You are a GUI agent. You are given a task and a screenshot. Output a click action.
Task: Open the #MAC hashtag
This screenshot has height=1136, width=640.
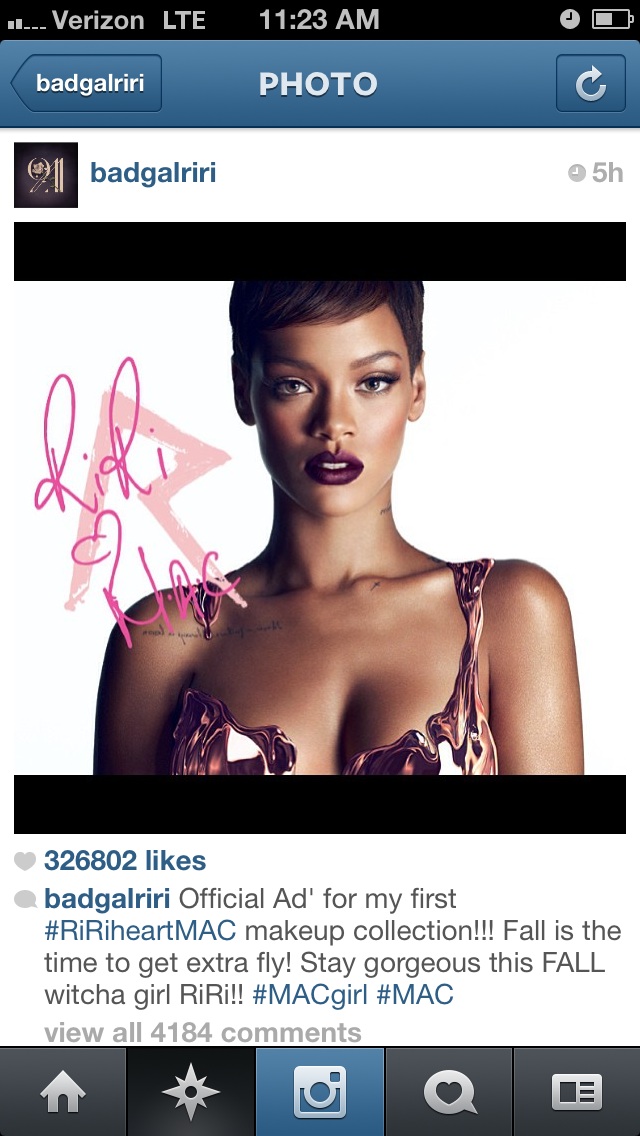(415, 994)
